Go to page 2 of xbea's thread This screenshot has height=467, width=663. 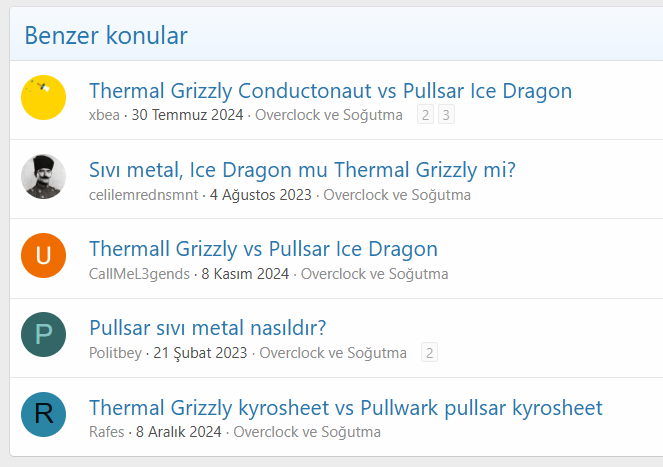point(426,115)
